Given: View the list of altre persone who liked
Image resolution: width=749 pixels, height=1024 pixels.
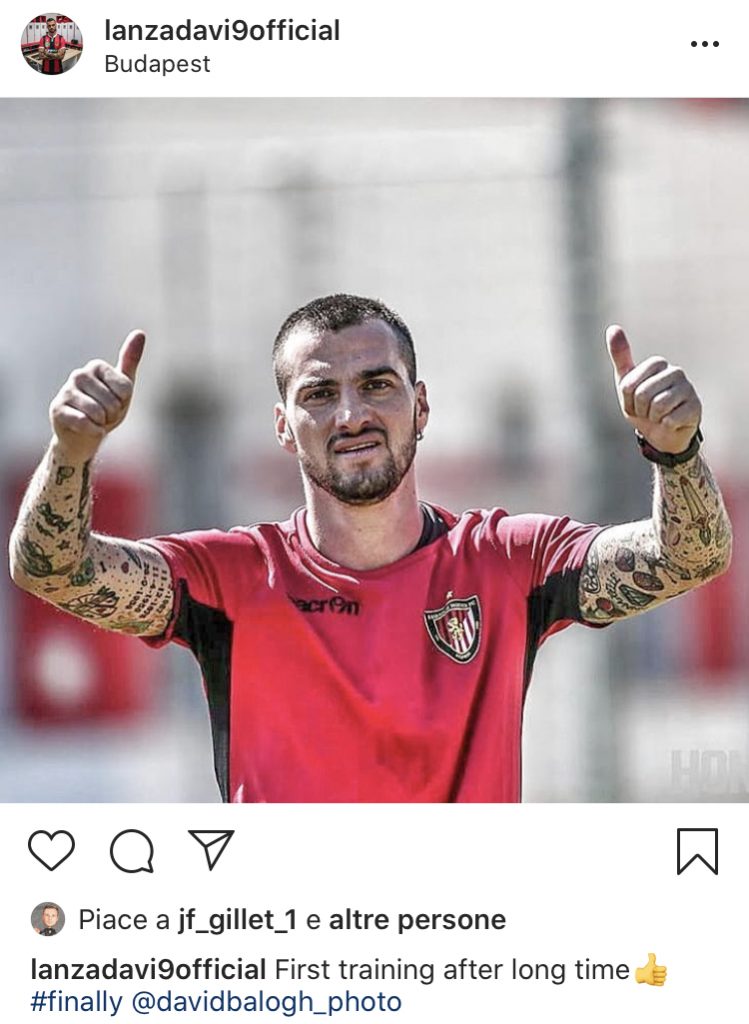Looking at the screenshot, I should click(417, 920).
